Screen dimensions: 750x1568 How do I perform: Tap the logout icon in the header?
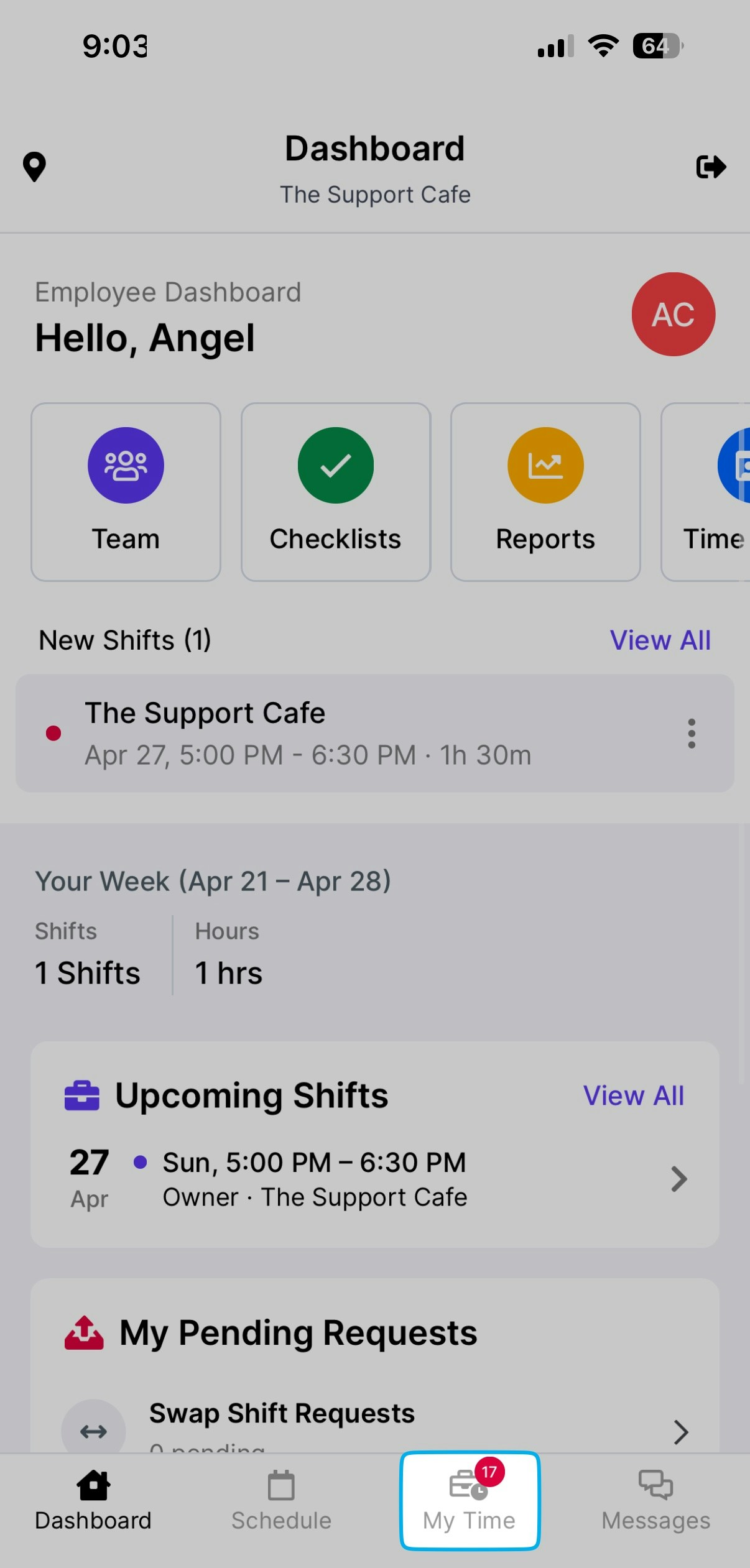[x=711, y=167]
